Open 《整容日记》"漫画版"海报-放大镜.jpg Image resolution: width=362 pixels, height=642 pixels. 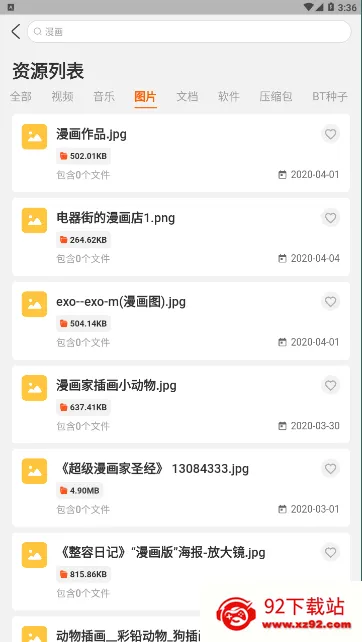(181, 572)
